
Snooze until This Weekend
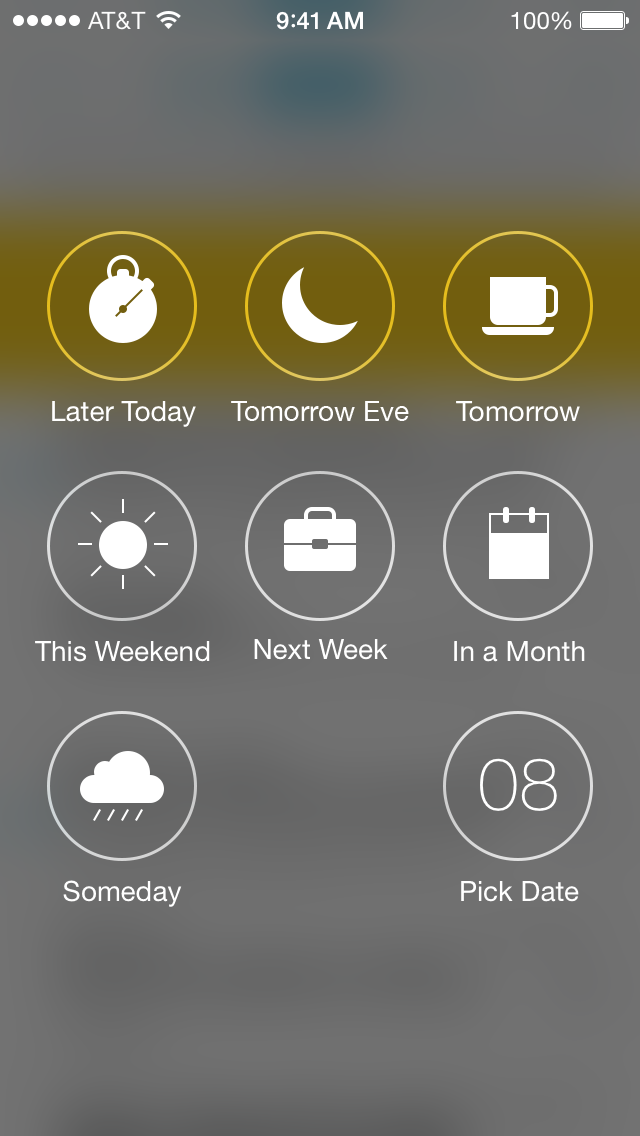tap(122, 546)
